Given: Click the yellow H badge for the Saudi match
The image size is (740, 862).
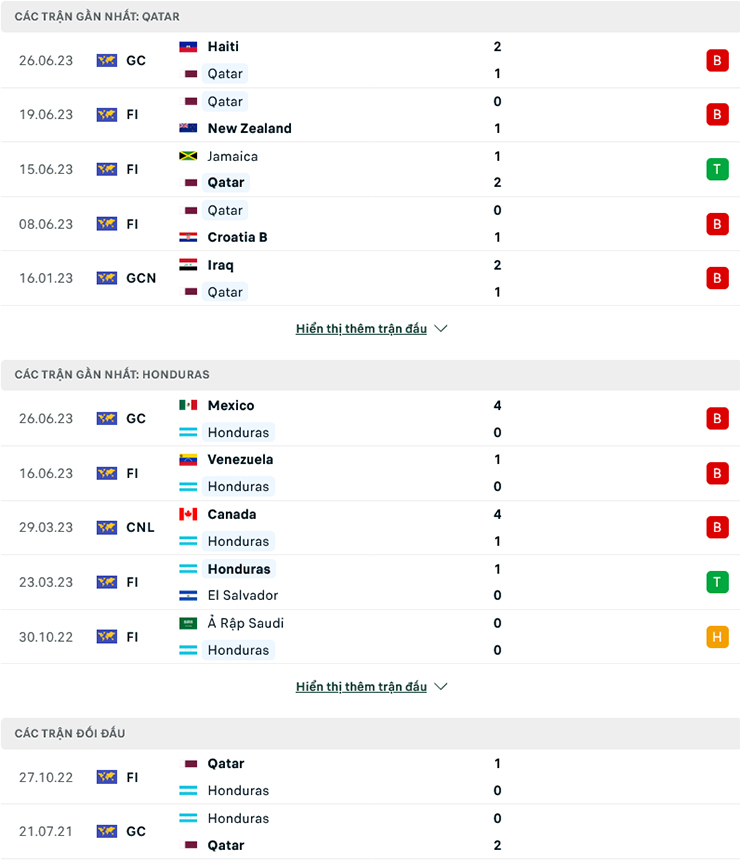Looking at the screenshot, I should (717, 636).
